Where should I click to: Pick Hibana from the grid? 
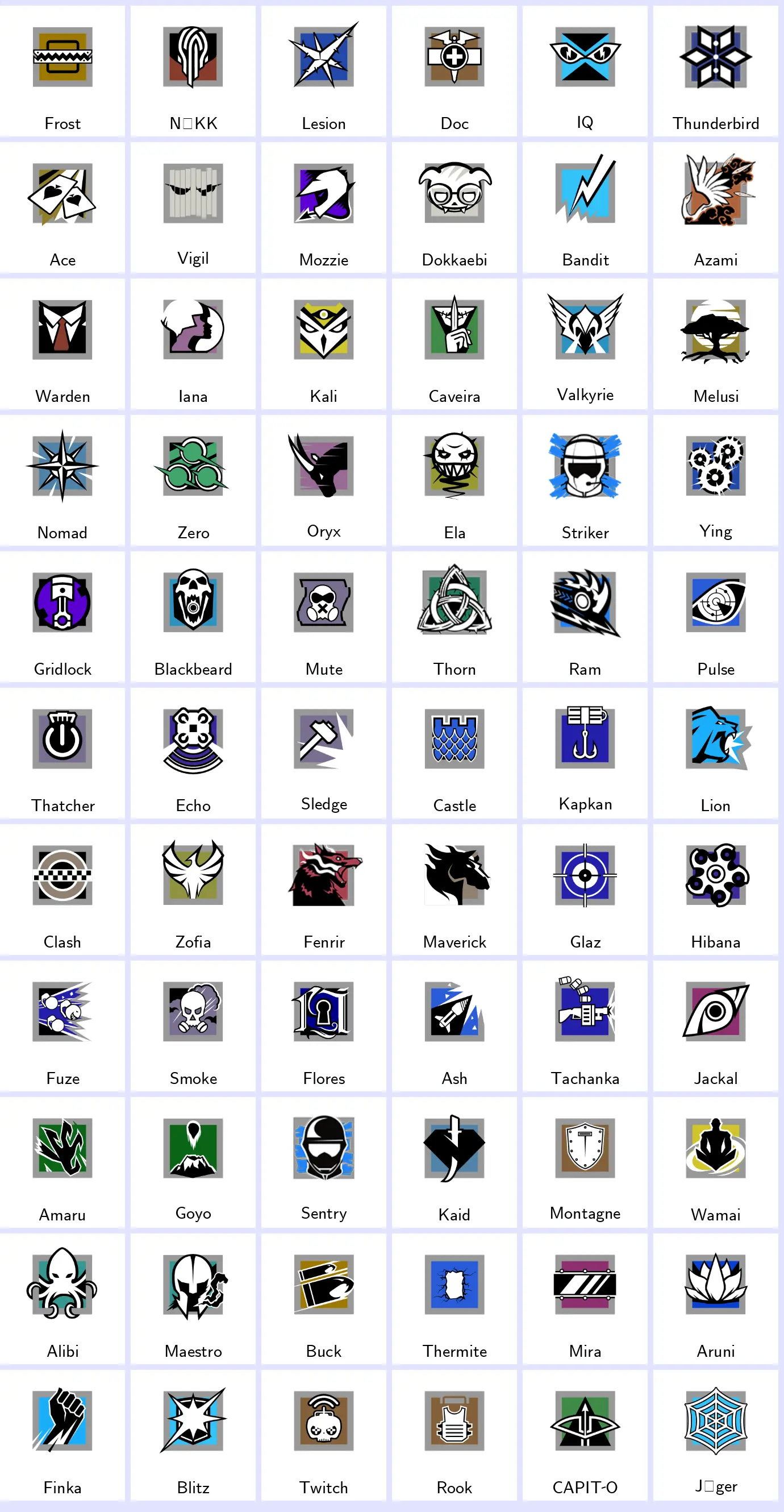click(715, 888)
